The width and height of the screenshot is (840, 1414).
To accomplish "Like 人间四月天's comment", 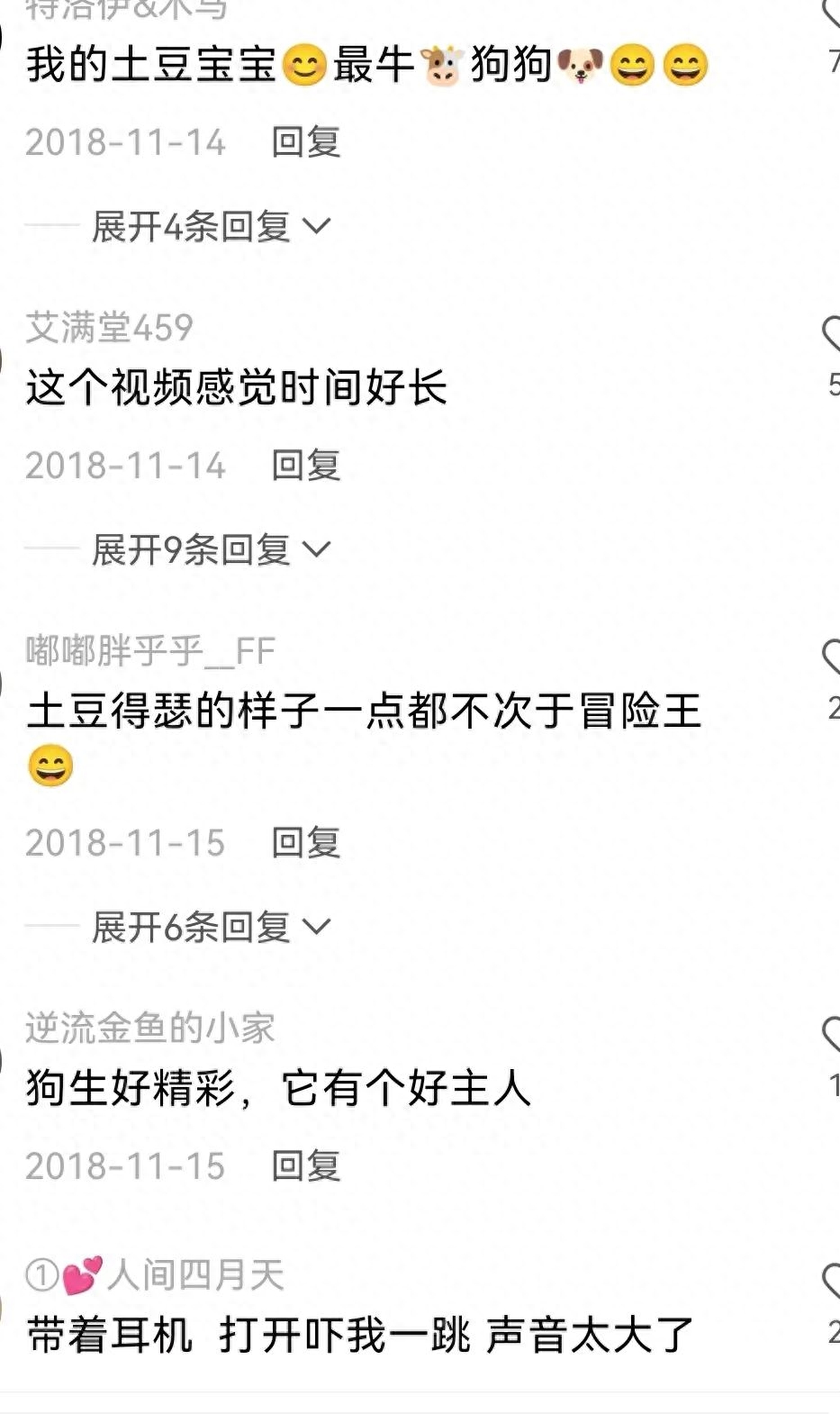I will (831, 1281).
